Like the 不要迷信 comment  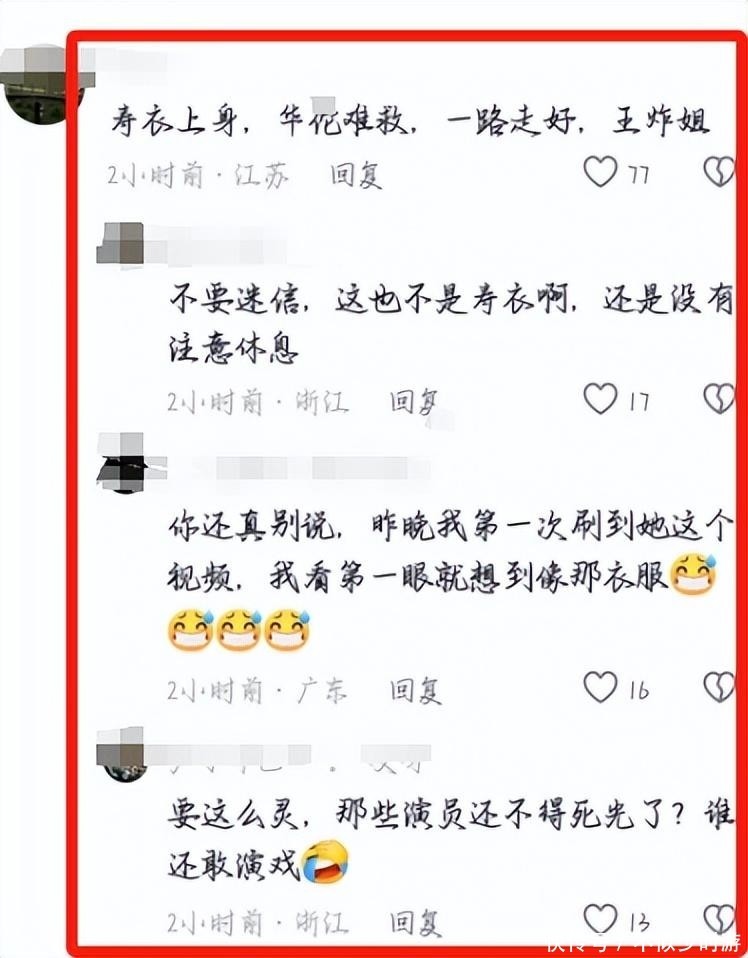point(600,399)
